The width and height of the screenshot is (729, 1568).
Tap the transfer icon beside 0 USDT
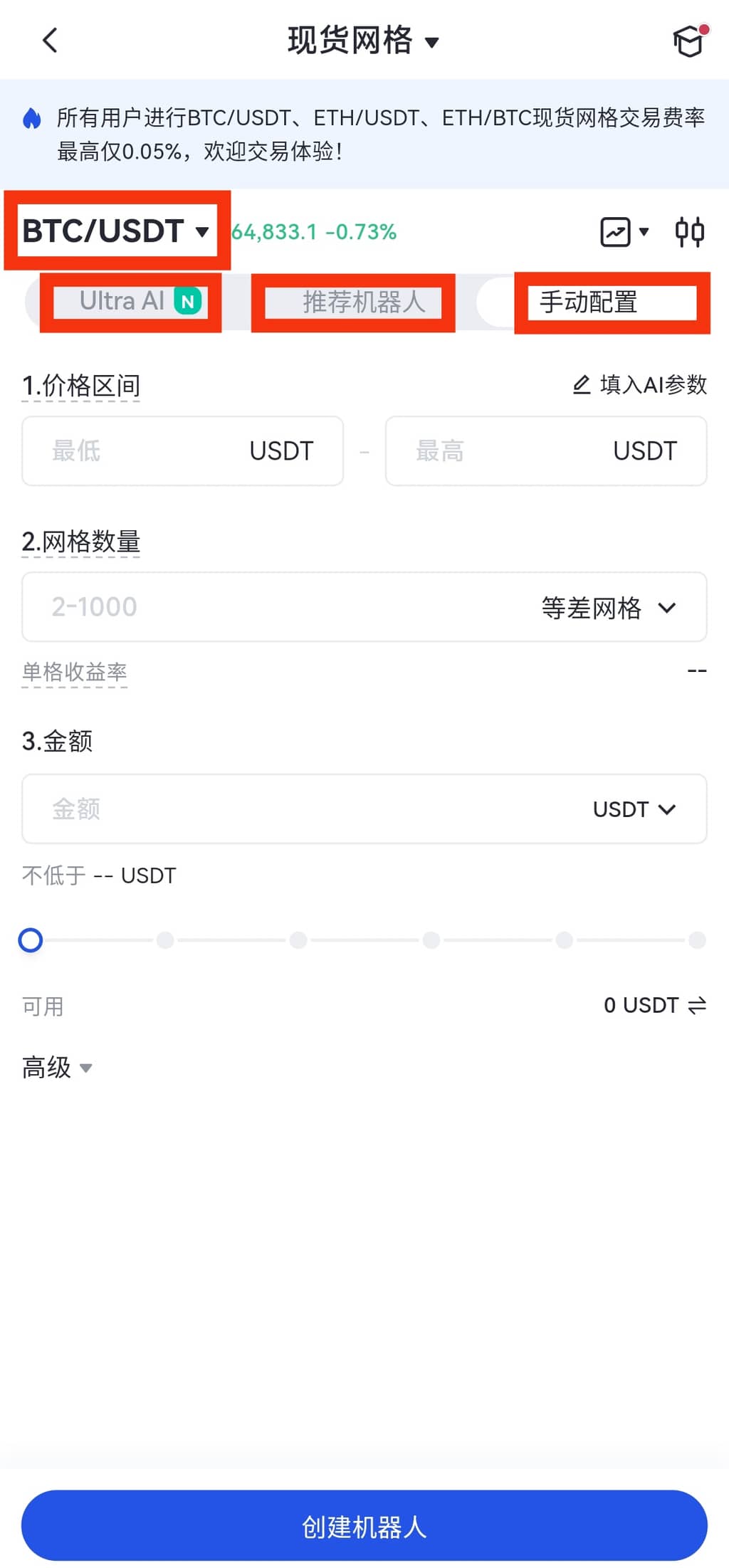point(698,1005)
